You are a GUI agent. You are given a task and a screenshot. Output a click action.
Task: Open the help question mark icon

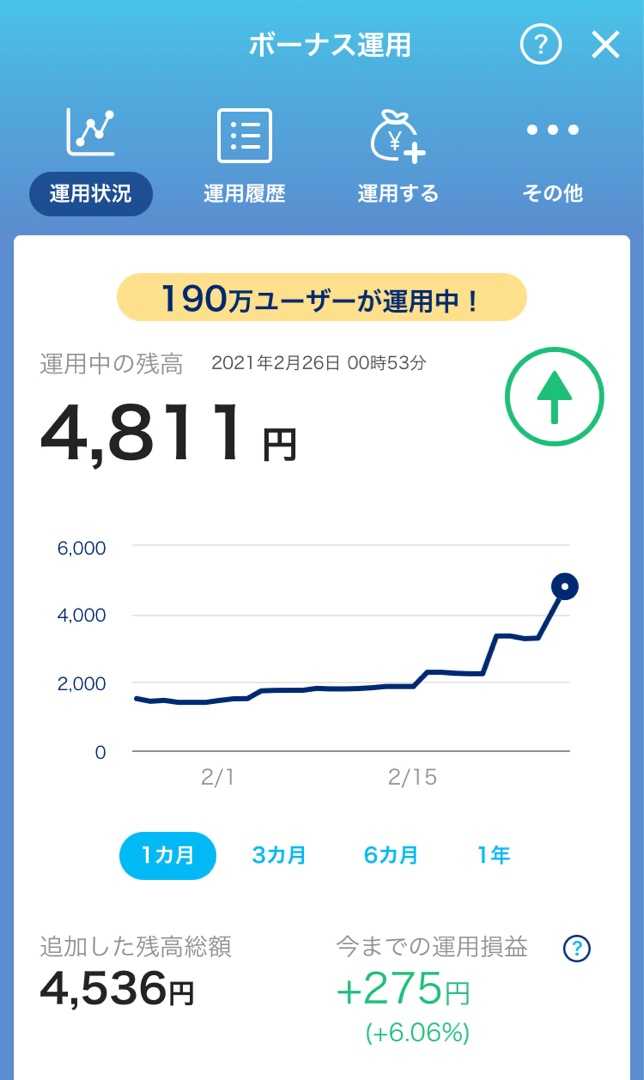pos(541,45)
